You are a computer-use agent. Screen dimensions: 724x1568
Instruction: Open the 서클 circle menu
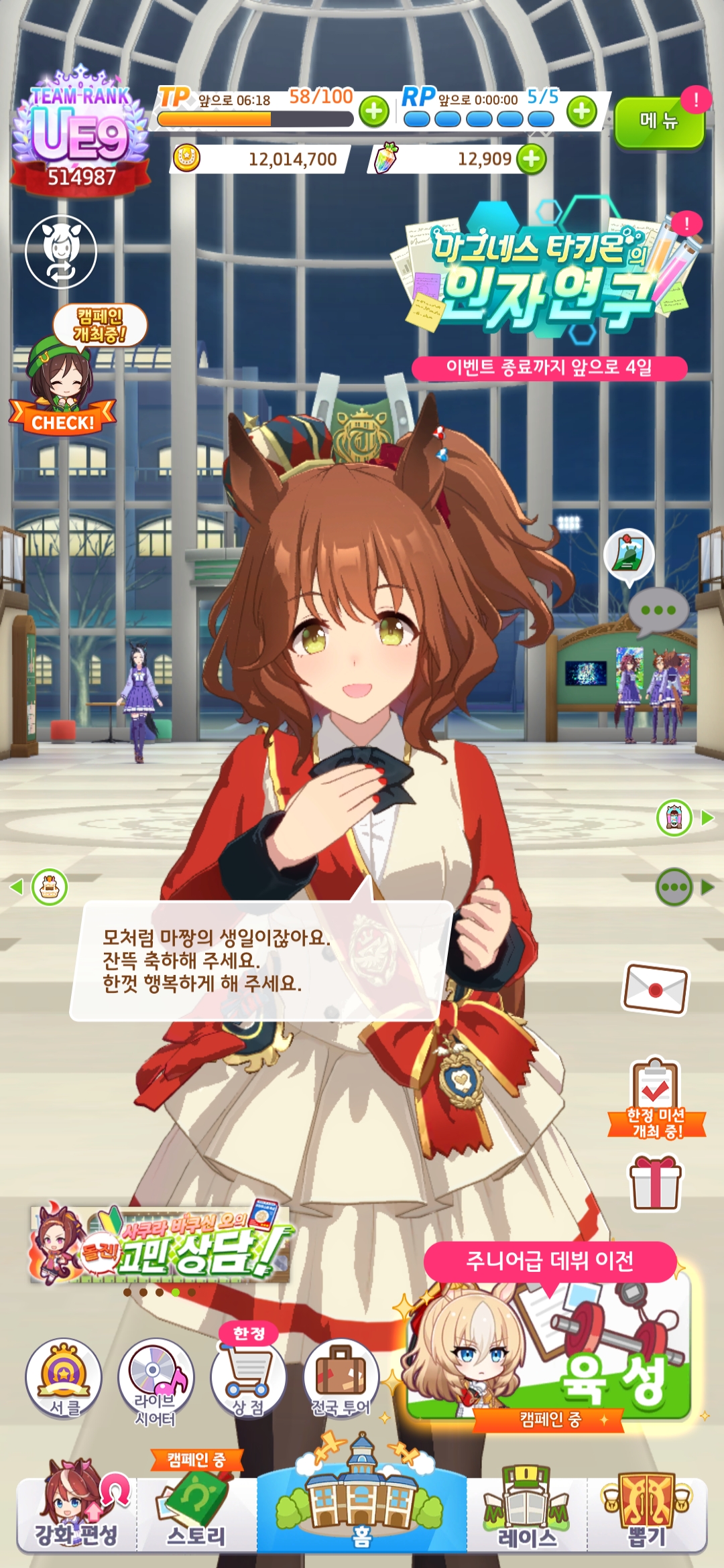[x=64, y=1379]
